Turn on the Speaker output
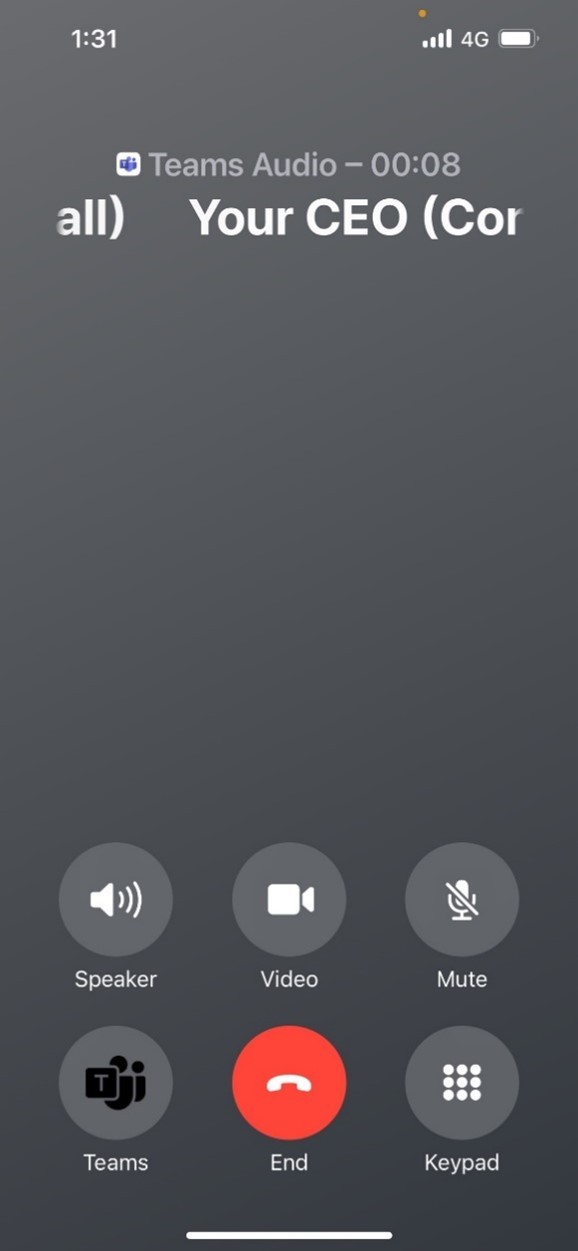578x1251 pixels. (x=116, y=899)
